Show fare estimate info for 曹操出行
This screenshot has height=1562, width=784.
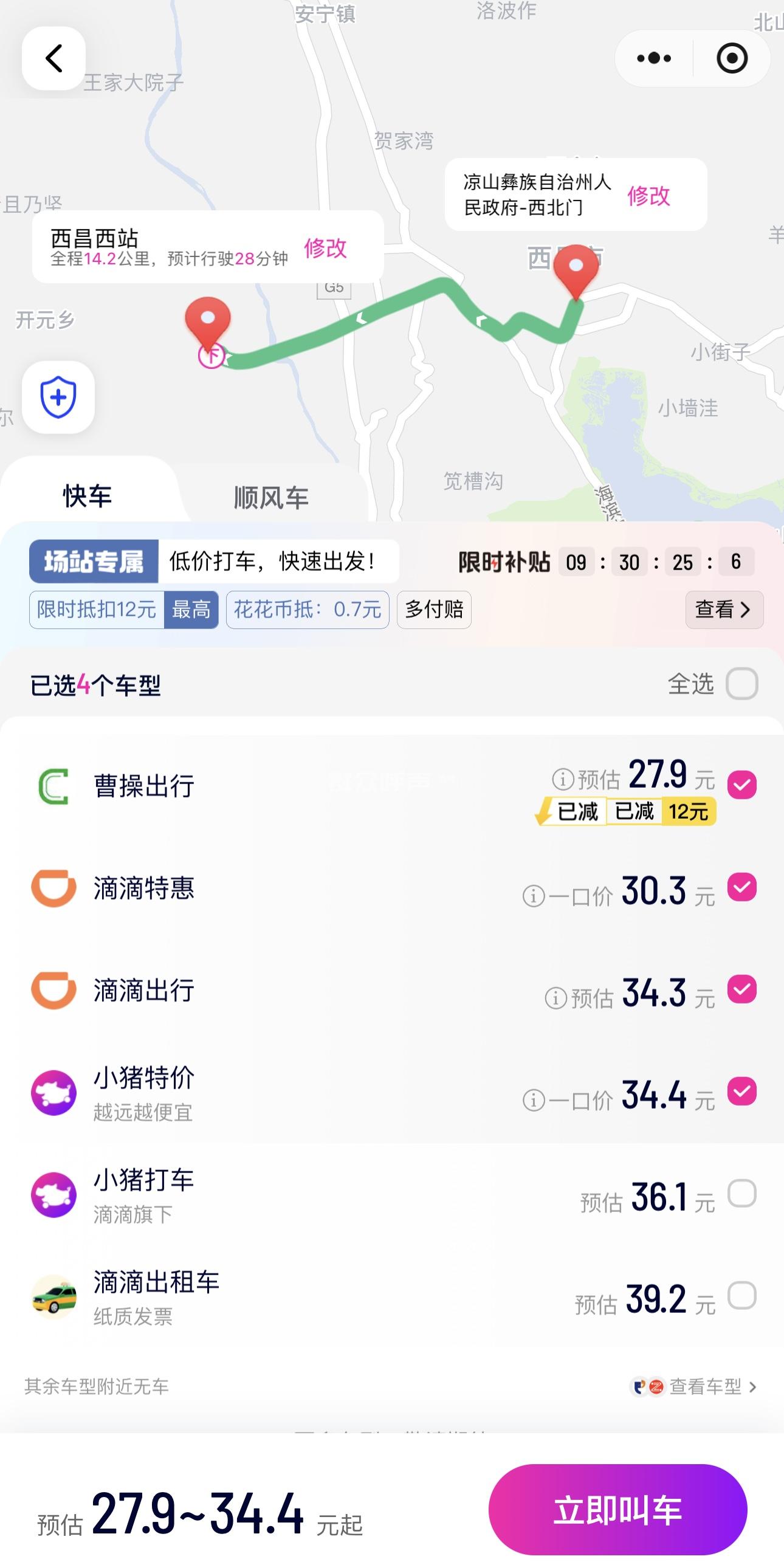[563, 778]
